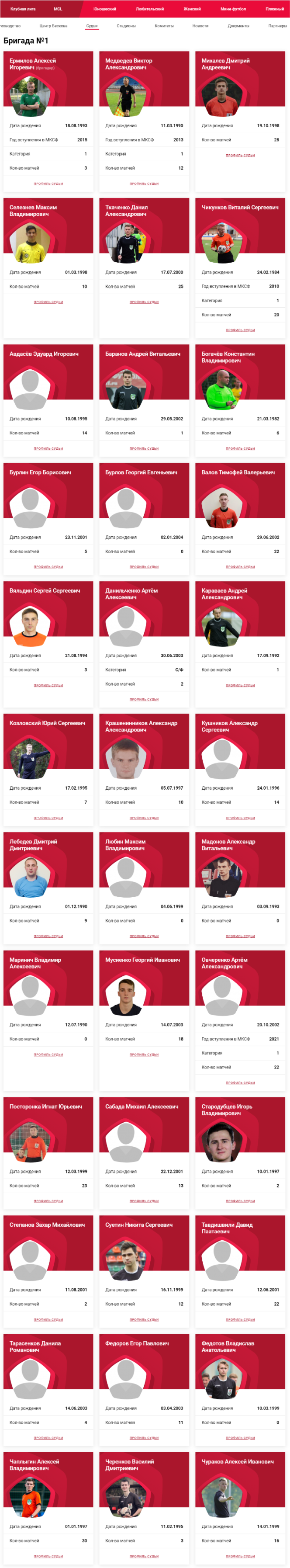Open referee profile of Ермилов Алексей Игоревич
290x1568 pixels.
coord(48,183)
